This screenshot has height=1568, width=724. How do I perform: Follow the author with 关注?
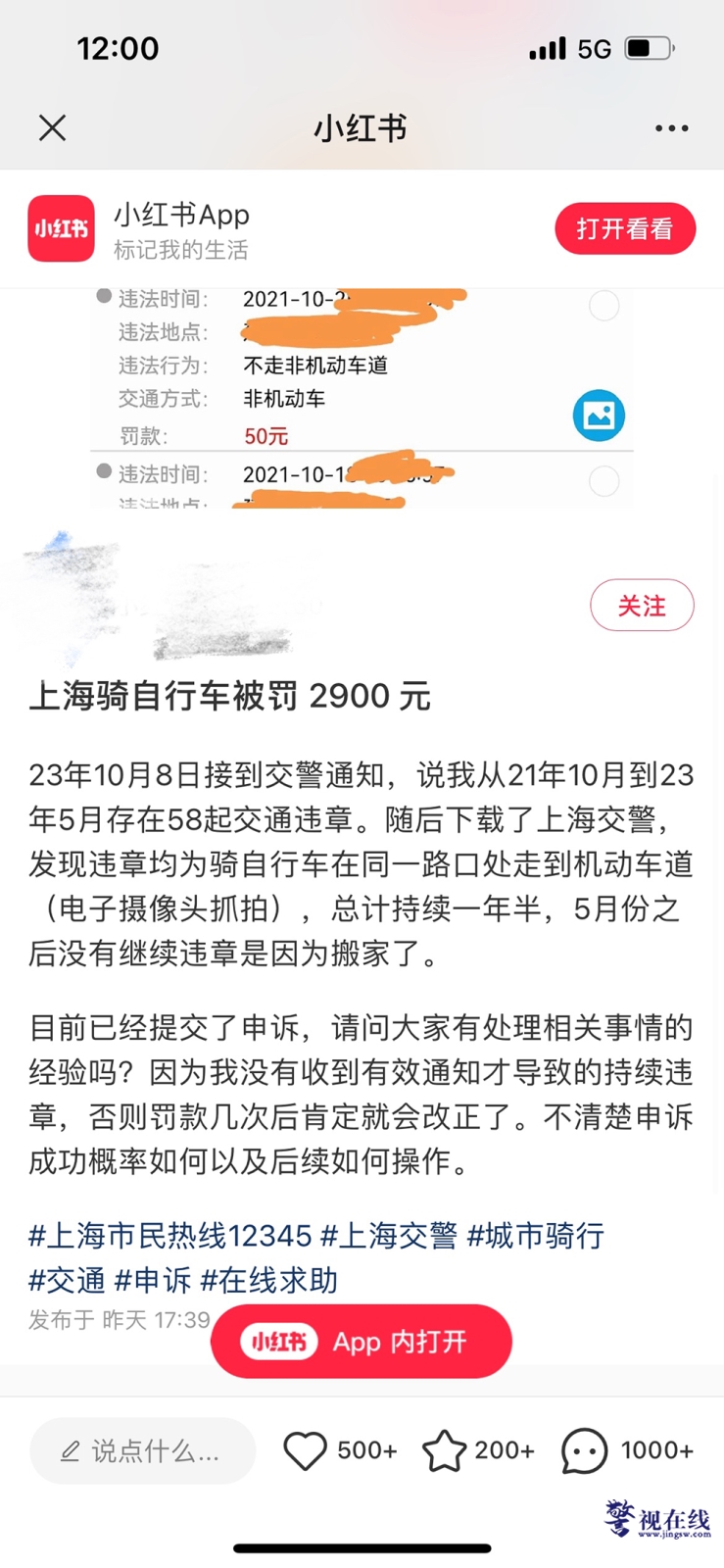642,606
